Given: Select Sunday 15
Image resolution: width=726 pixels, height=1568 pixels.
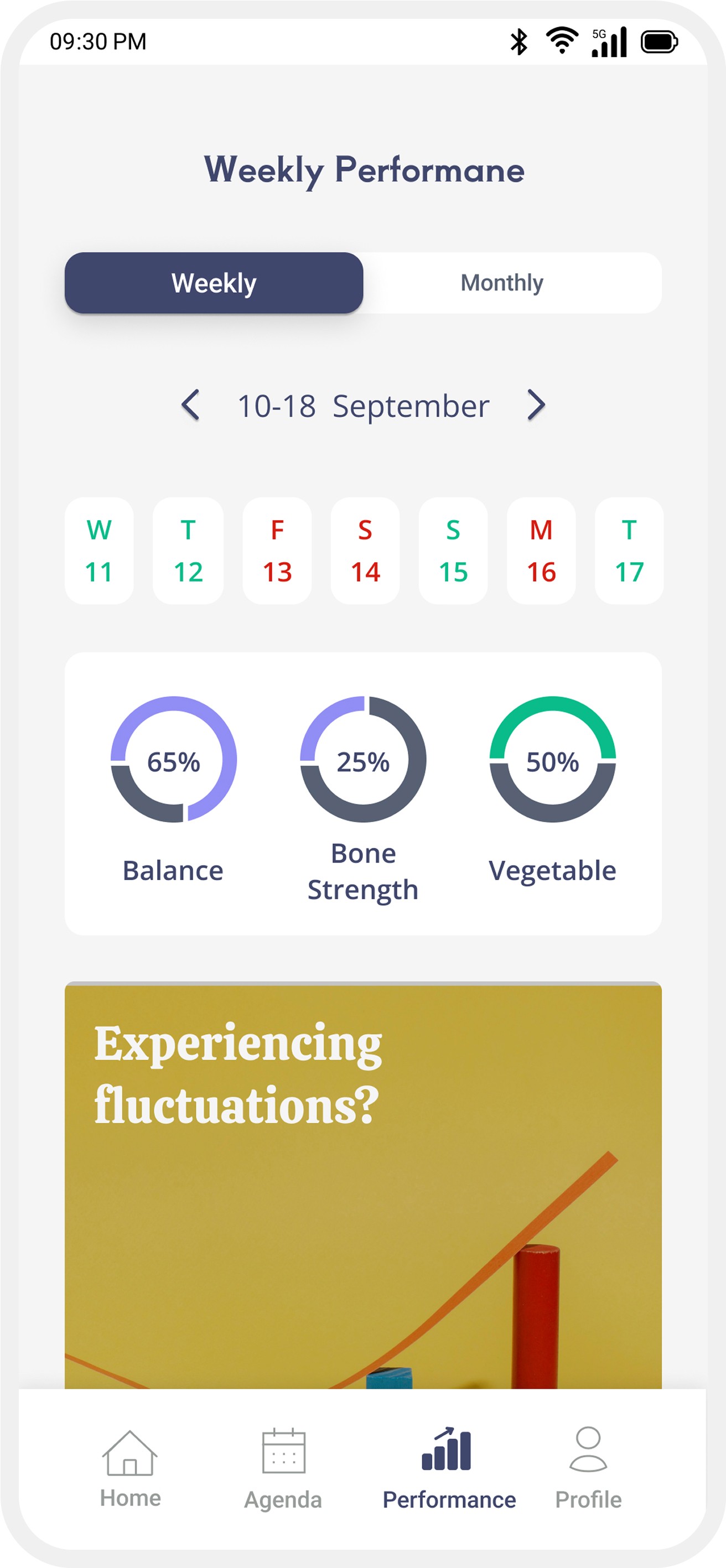Looking at the screenshot, I should (453, 551).
